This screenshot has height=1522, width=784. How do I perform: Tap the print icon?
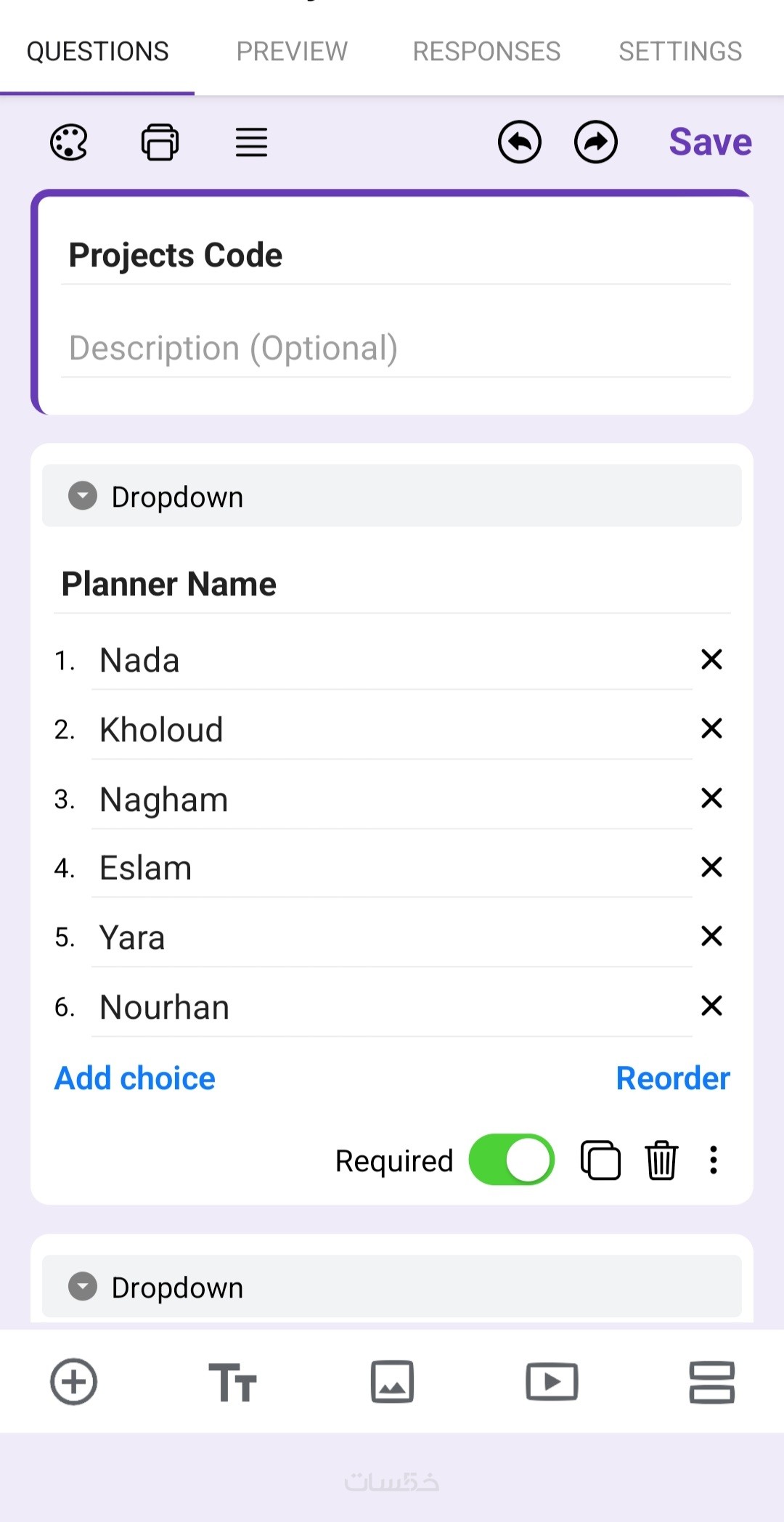coord(160,142)
